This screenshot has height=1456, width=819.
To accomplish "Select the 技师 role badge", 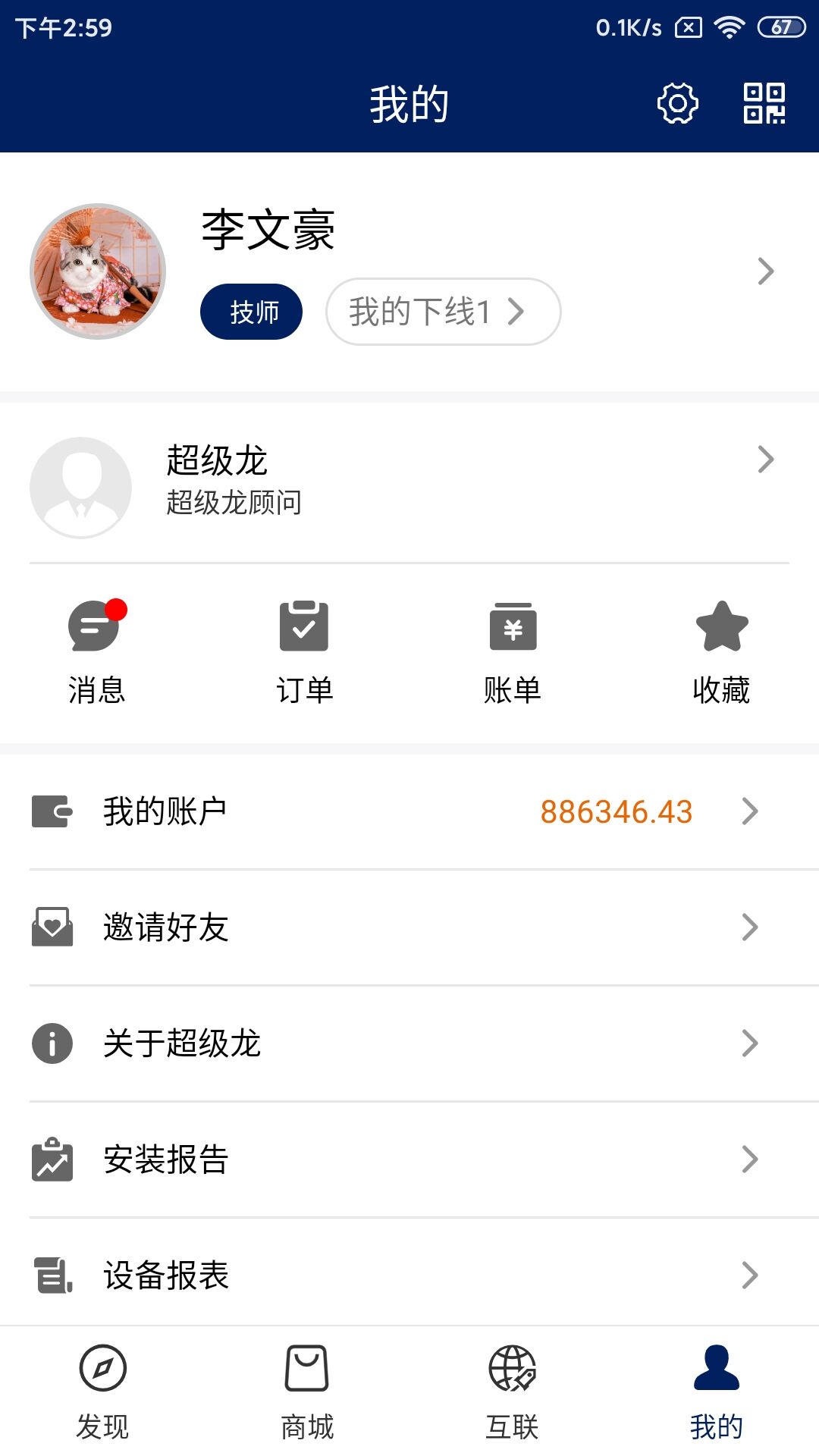I will pos(251,311).
